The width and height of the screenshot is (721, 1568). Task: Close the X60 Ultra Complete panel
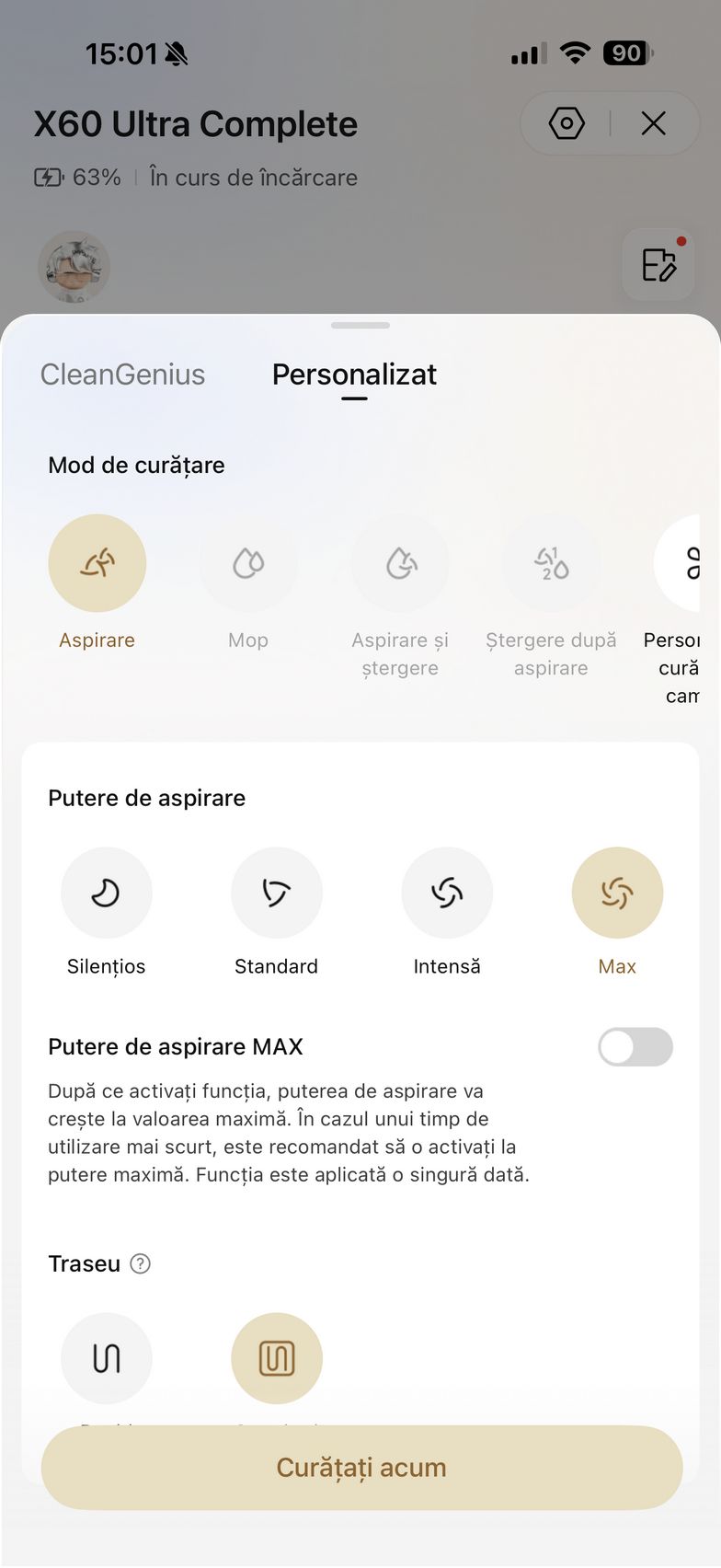tap(653, 123)
